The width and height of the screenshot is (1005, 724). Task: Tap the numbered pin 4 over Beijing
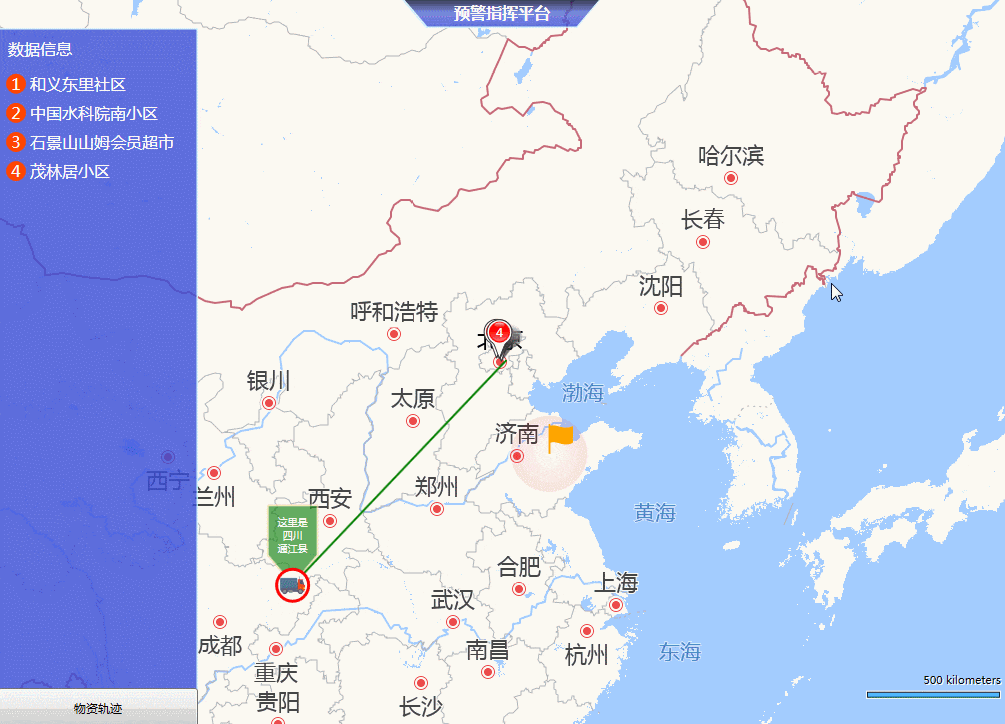(498, 335)
